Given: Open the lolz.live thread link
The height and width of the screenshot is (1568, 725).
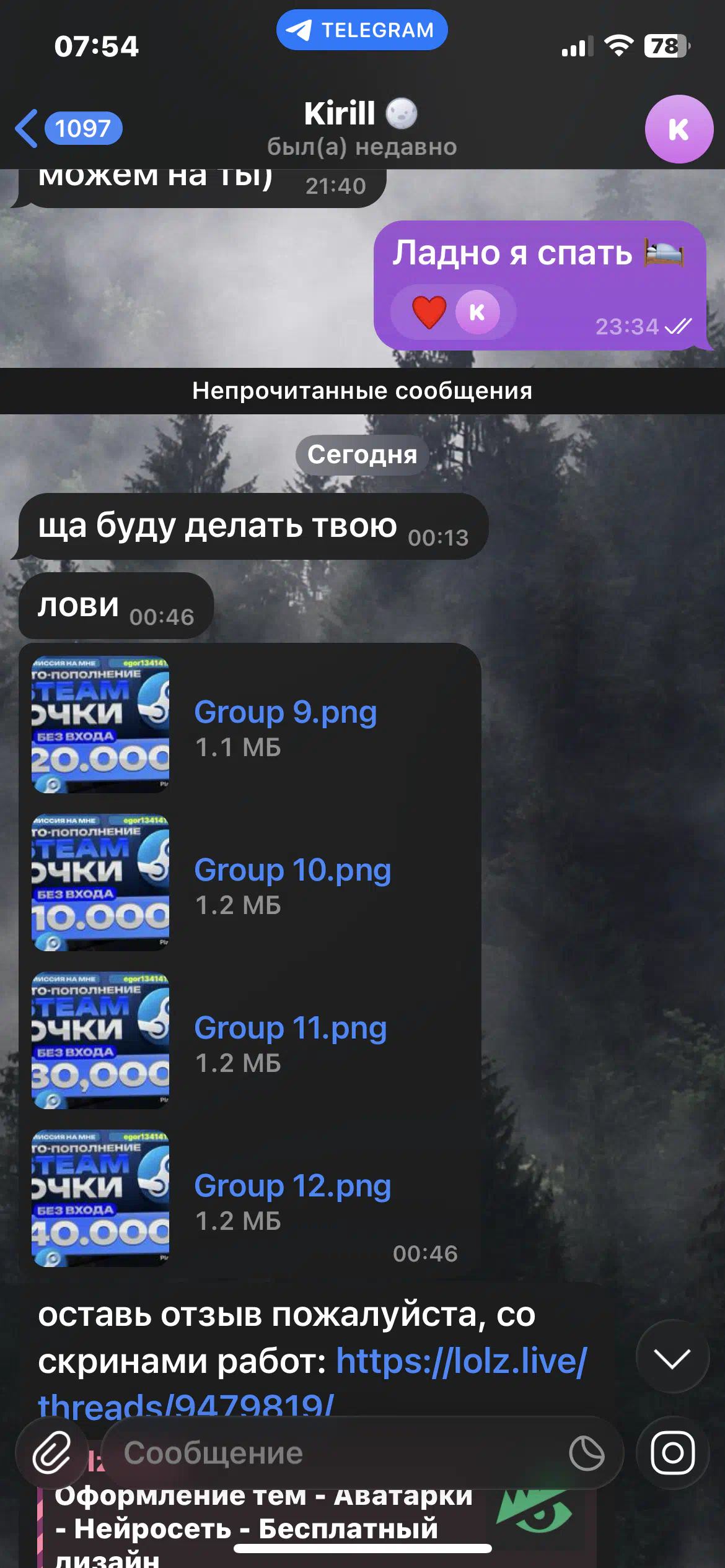Looking at the screenshot, I should pos(461,1361).
